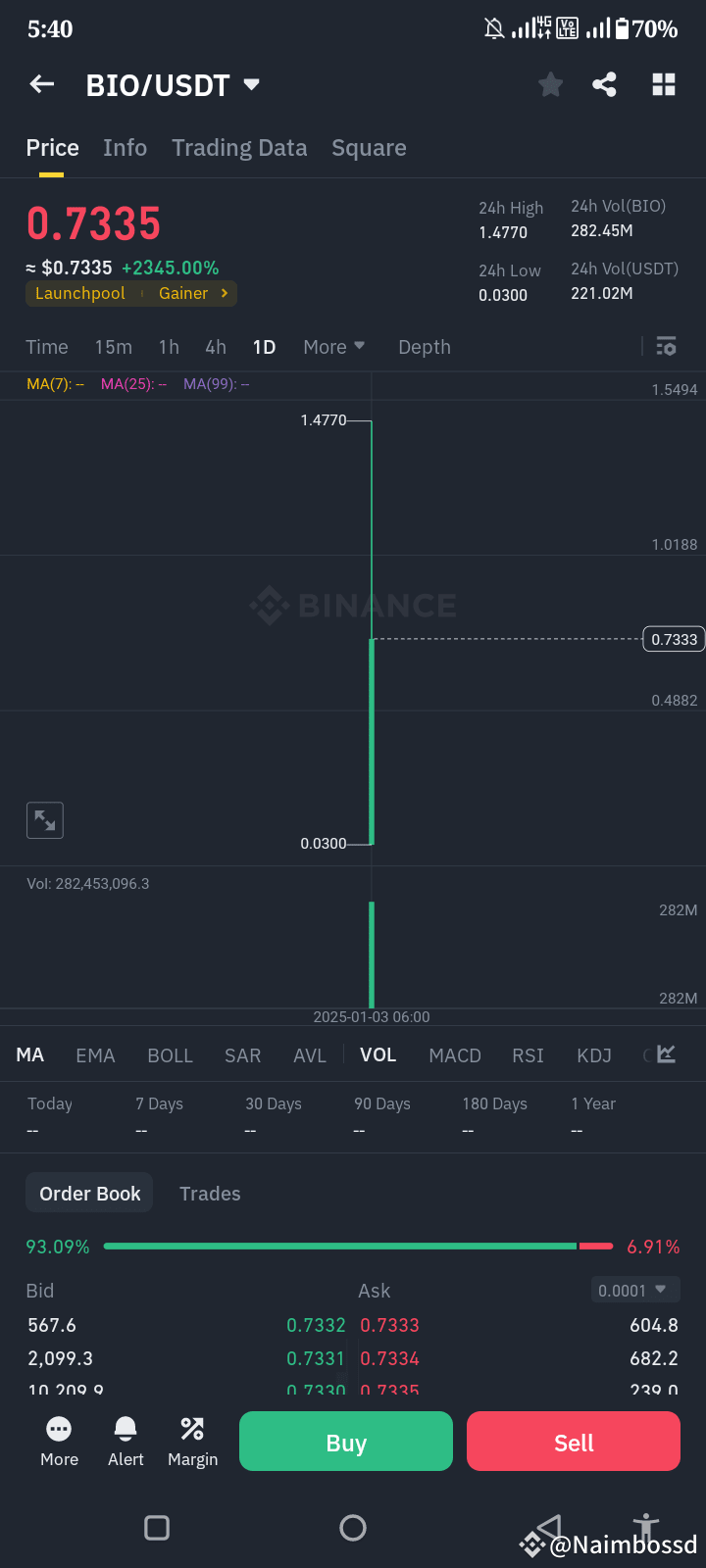Open the 0.0001 precision dropdown
This screenshot has height=1568, width=706.
point(634,1290)
